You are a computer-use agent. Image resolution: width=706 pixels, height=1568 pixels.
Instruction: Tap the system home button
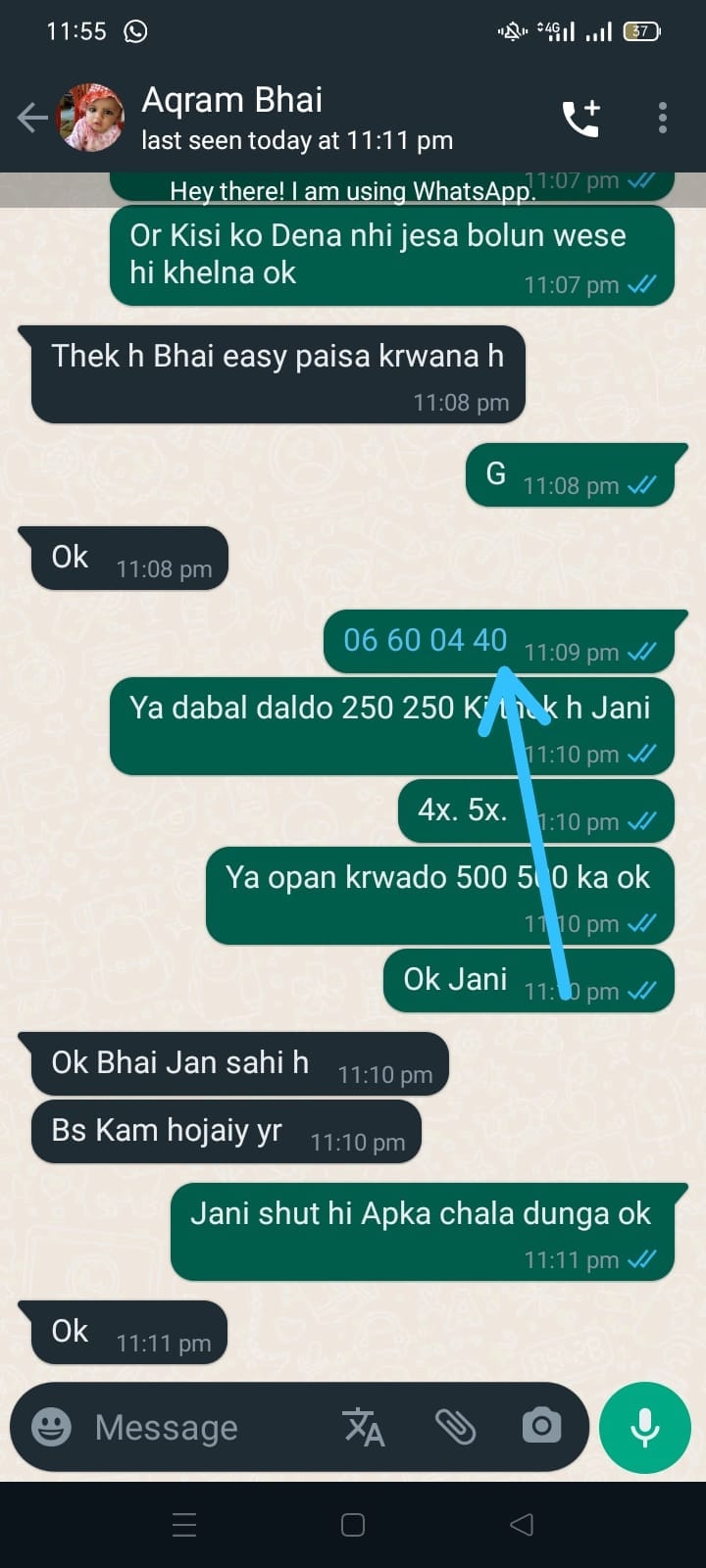pyautogui.click(x=353, y=1525)
